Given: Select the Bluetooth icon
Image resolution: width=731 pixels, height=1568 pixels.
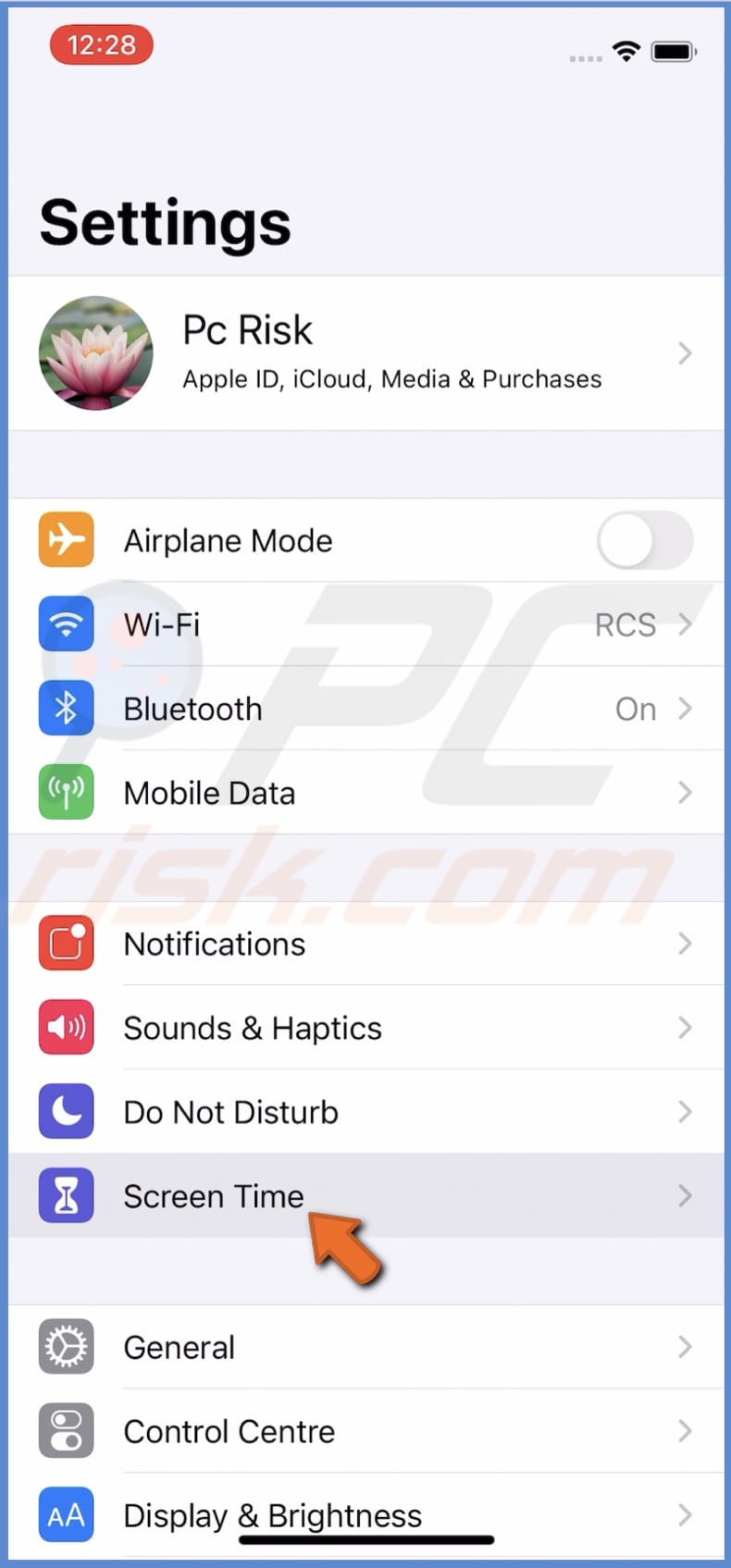Looking at the screenshot, I should [65, 708].
